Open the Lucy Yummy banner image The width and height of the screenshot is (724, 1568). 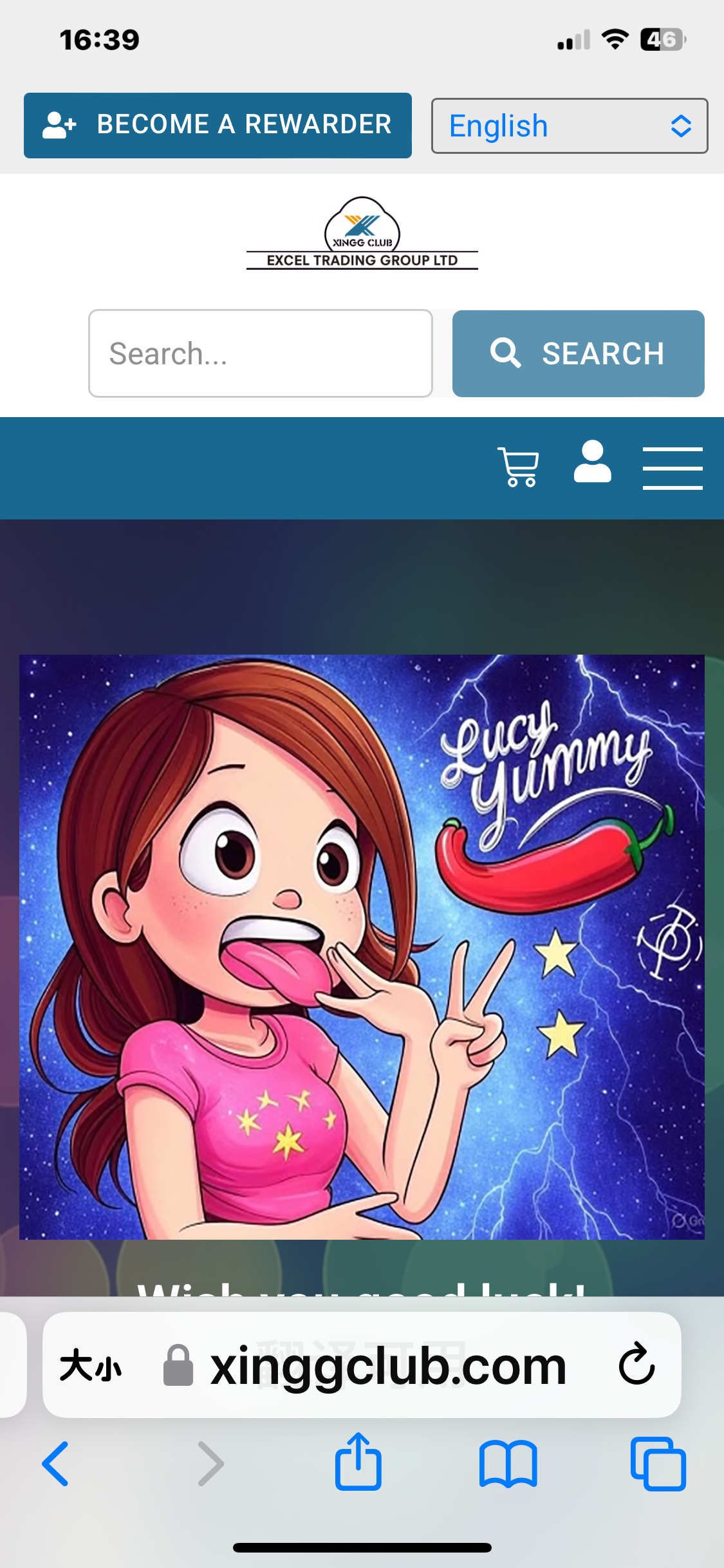pyautogui.click(x=362, y=946)
